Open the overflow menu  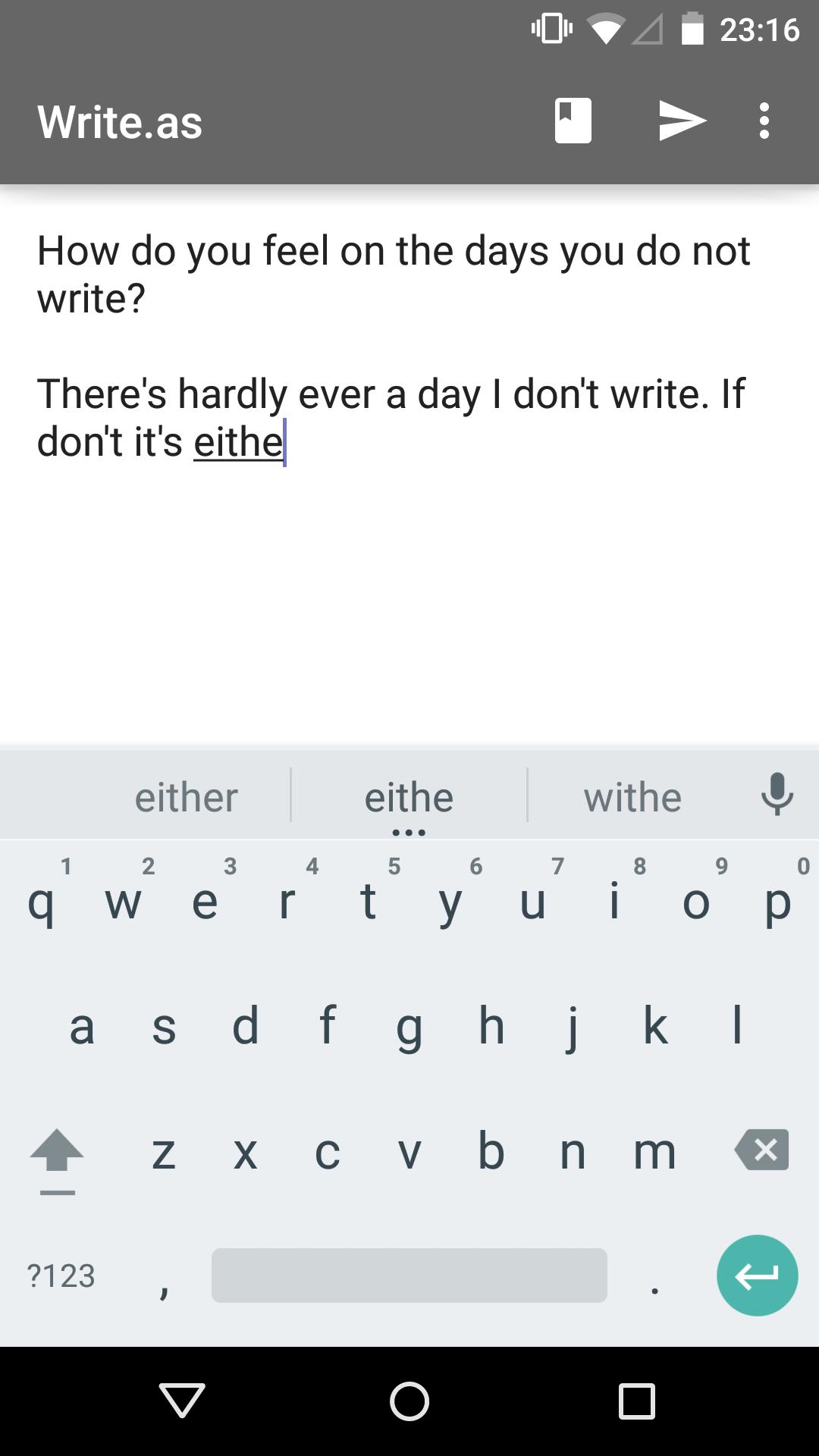tap(764, 121)
